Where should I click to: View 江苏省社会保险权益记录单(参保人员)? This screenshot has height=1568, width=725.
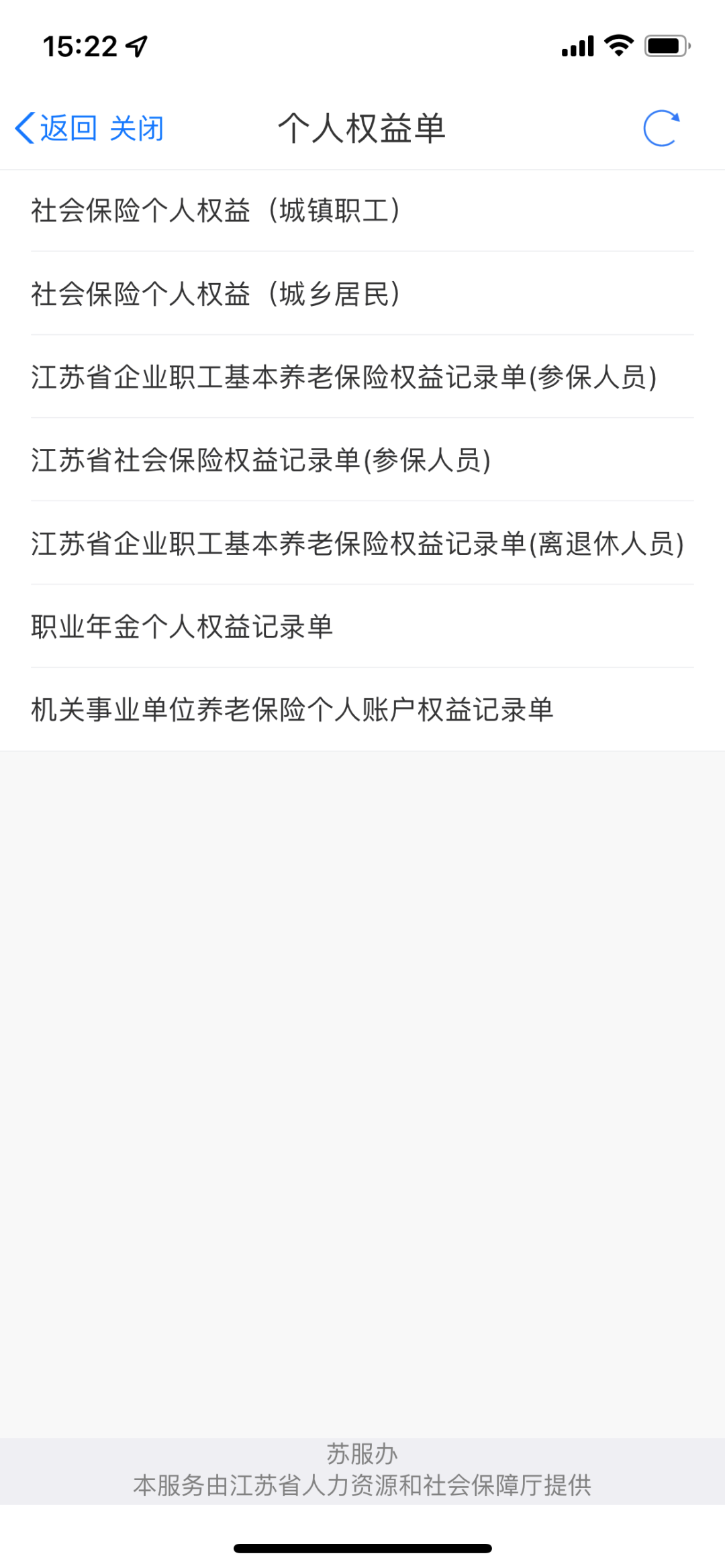[x=261, y=460]
